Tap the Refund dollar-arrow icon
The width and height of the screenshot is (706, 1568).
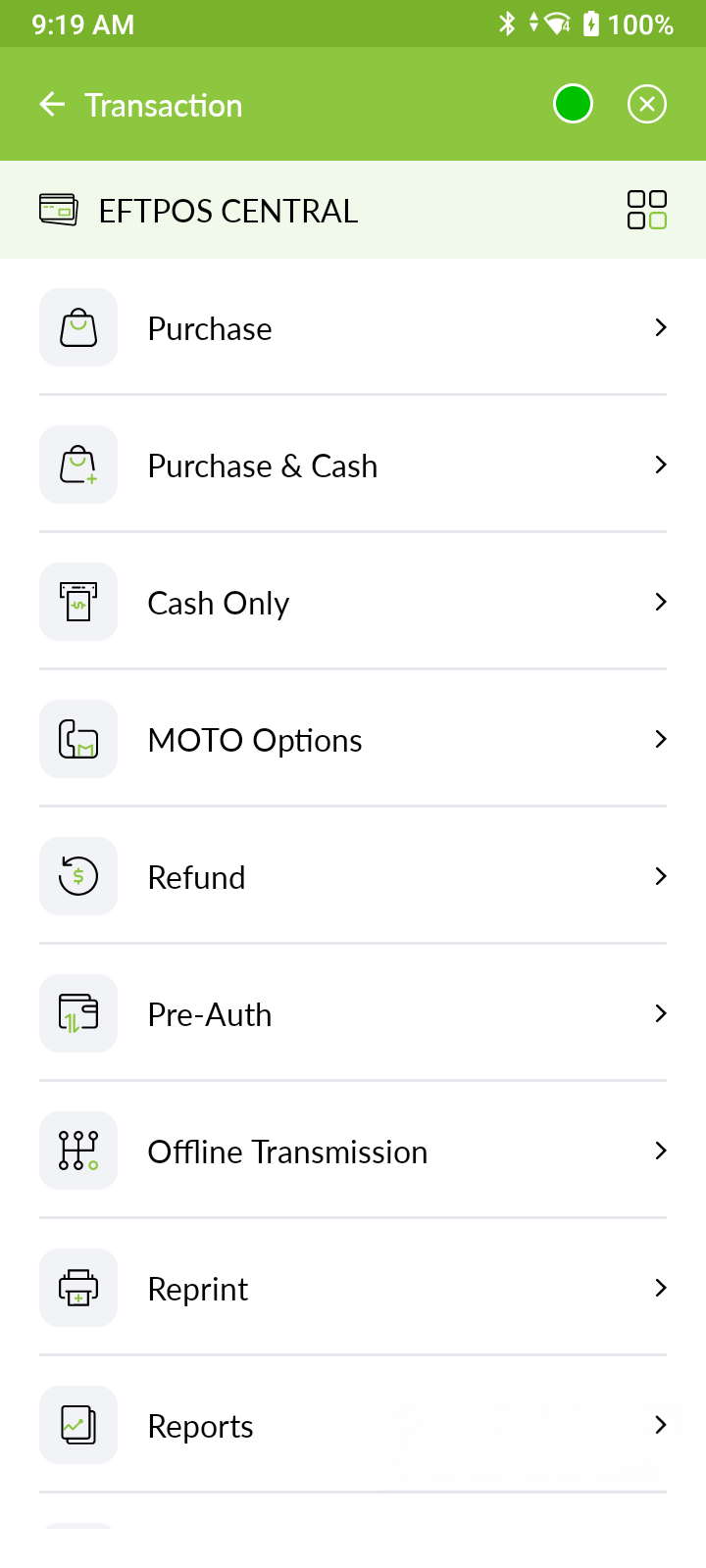click(78, 876)
